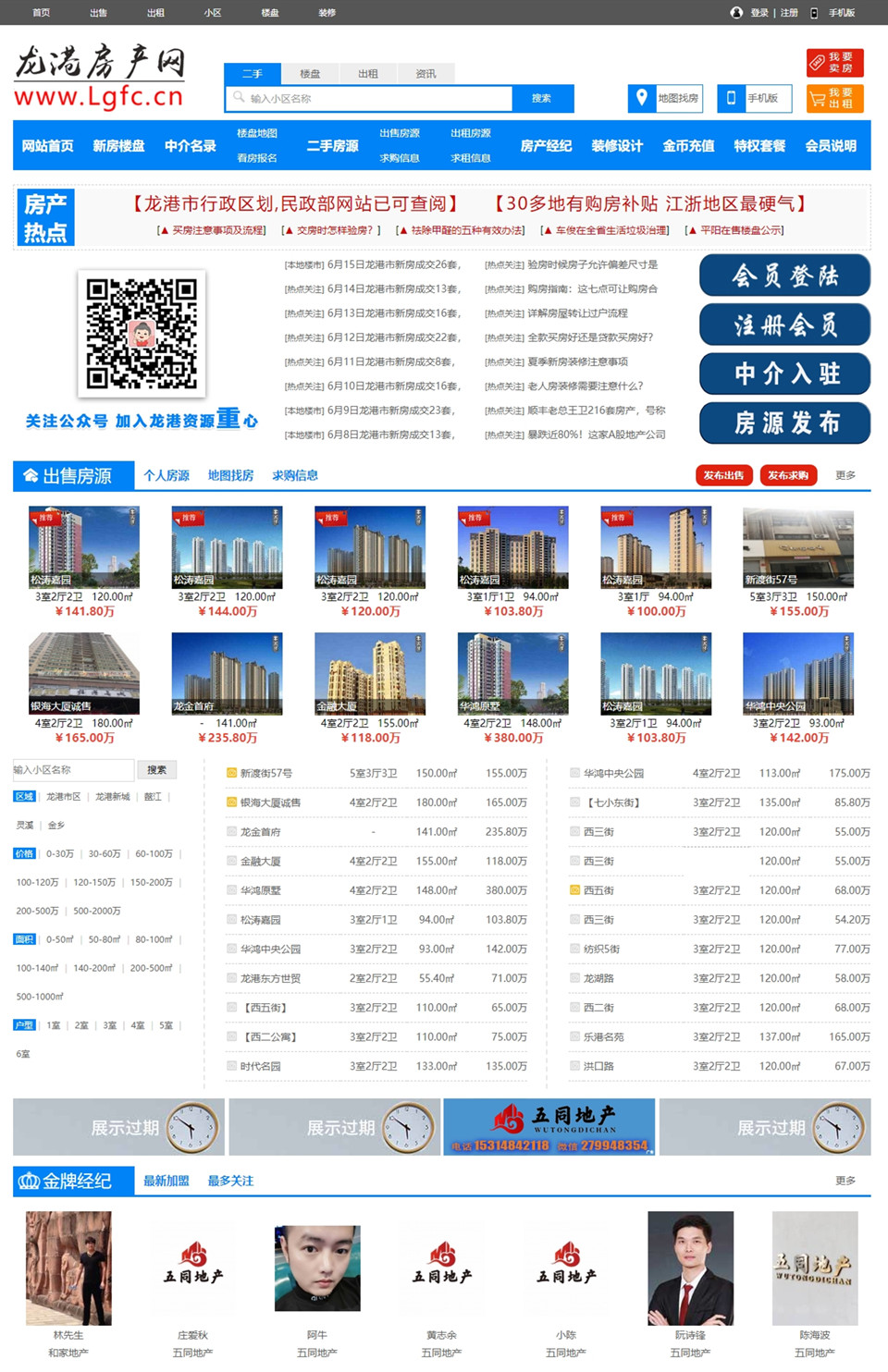Viewport: 888px width, 1372px height.
Task: Tap the 输入小区名称 search field at the top
Action: pos(370,98)
